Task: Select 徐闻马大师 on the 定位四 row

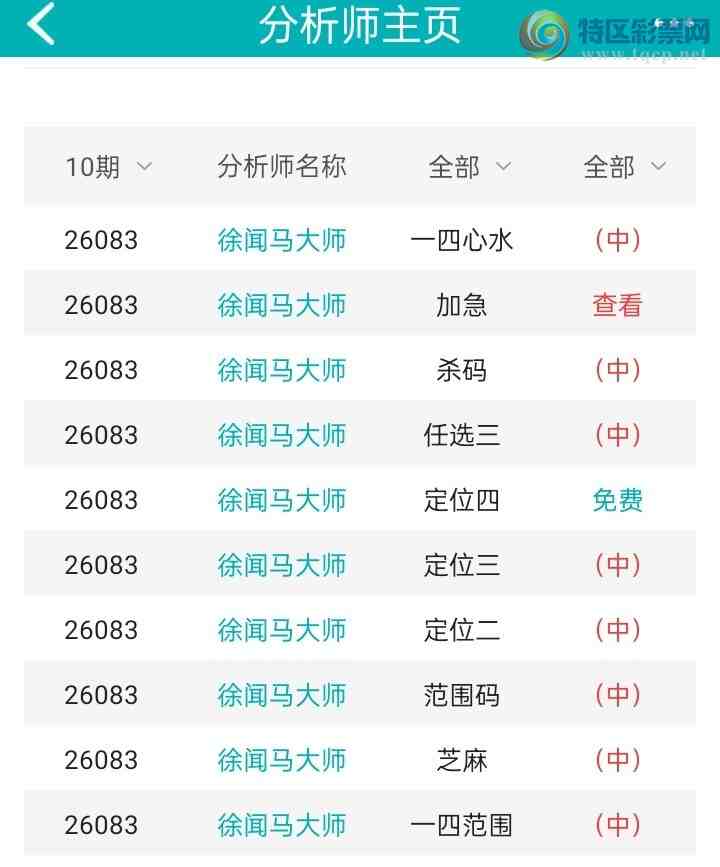Action: coord(282,500)
